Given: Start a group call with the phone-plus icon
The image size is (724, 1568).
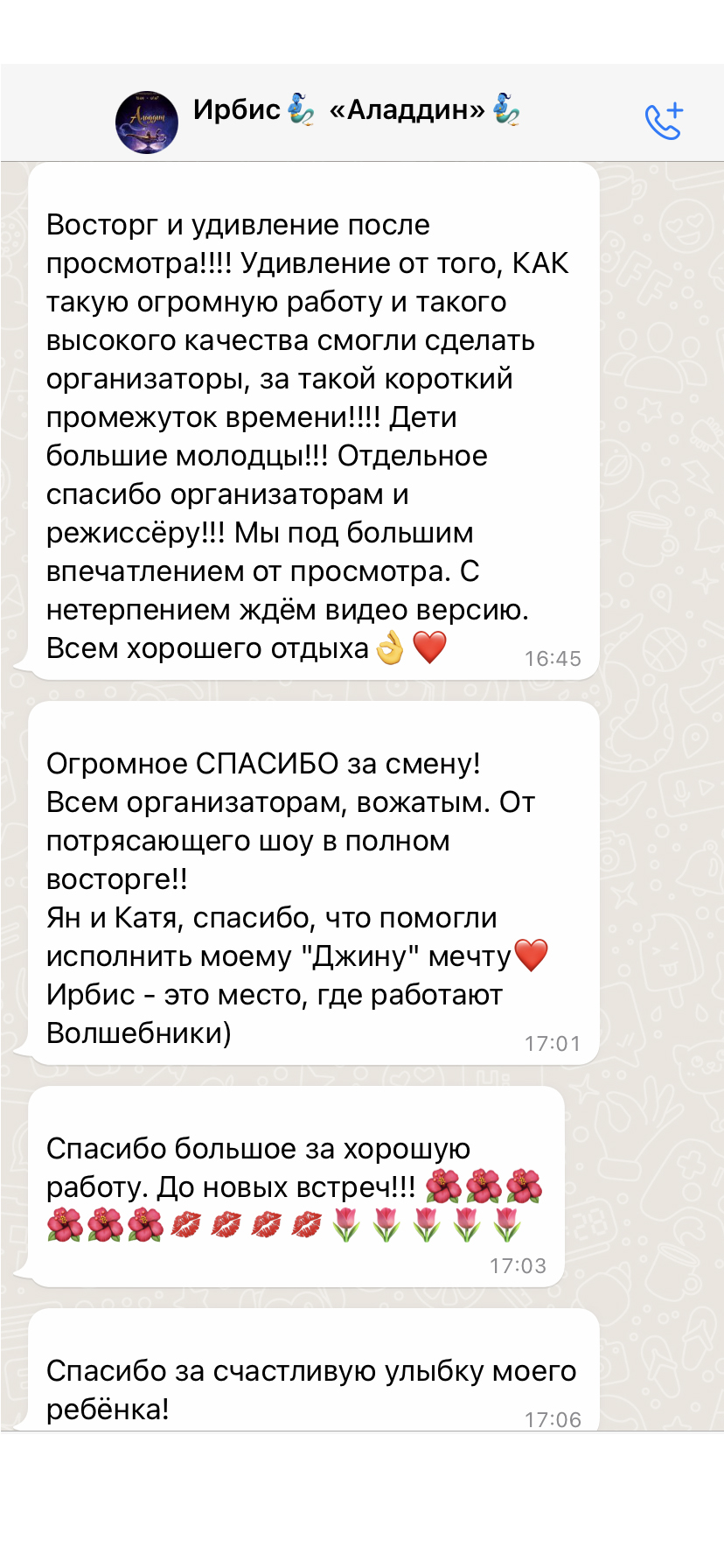Looking at the screenshot, I should [x=664, y=121].
